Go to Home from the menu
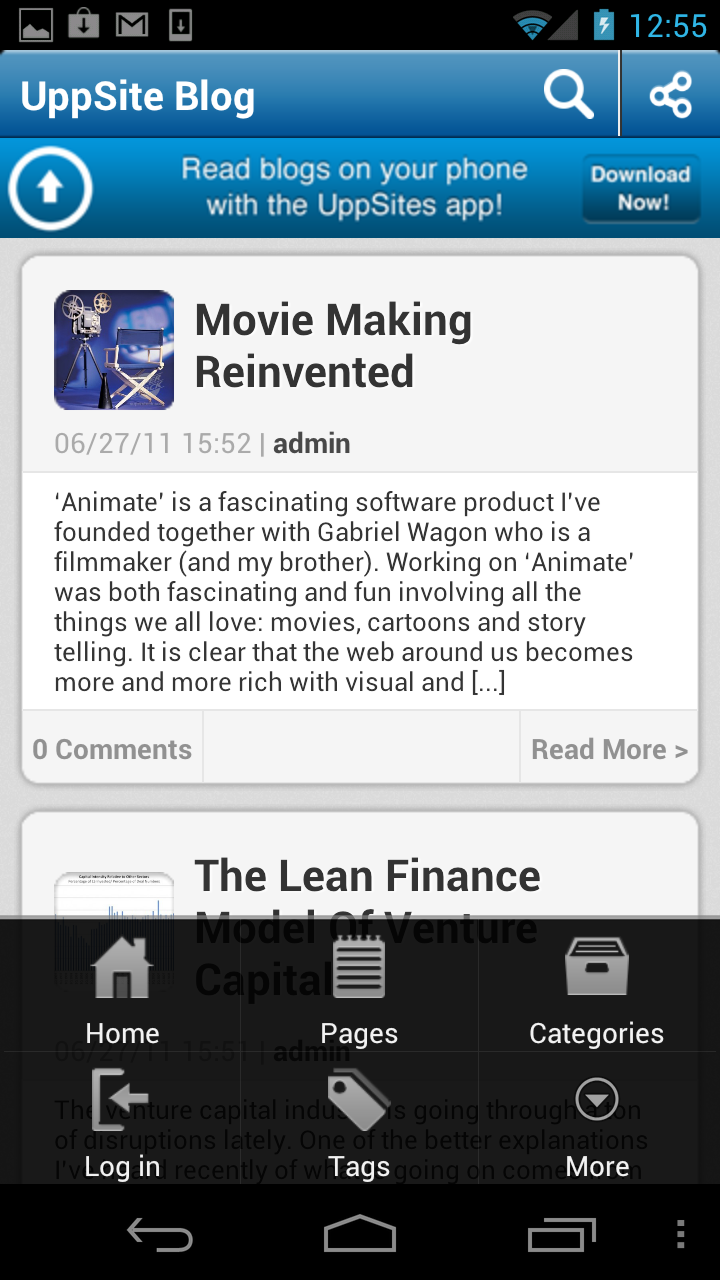Image resolution: width=720 pixels, height=1280 pixels. point(122,988)
